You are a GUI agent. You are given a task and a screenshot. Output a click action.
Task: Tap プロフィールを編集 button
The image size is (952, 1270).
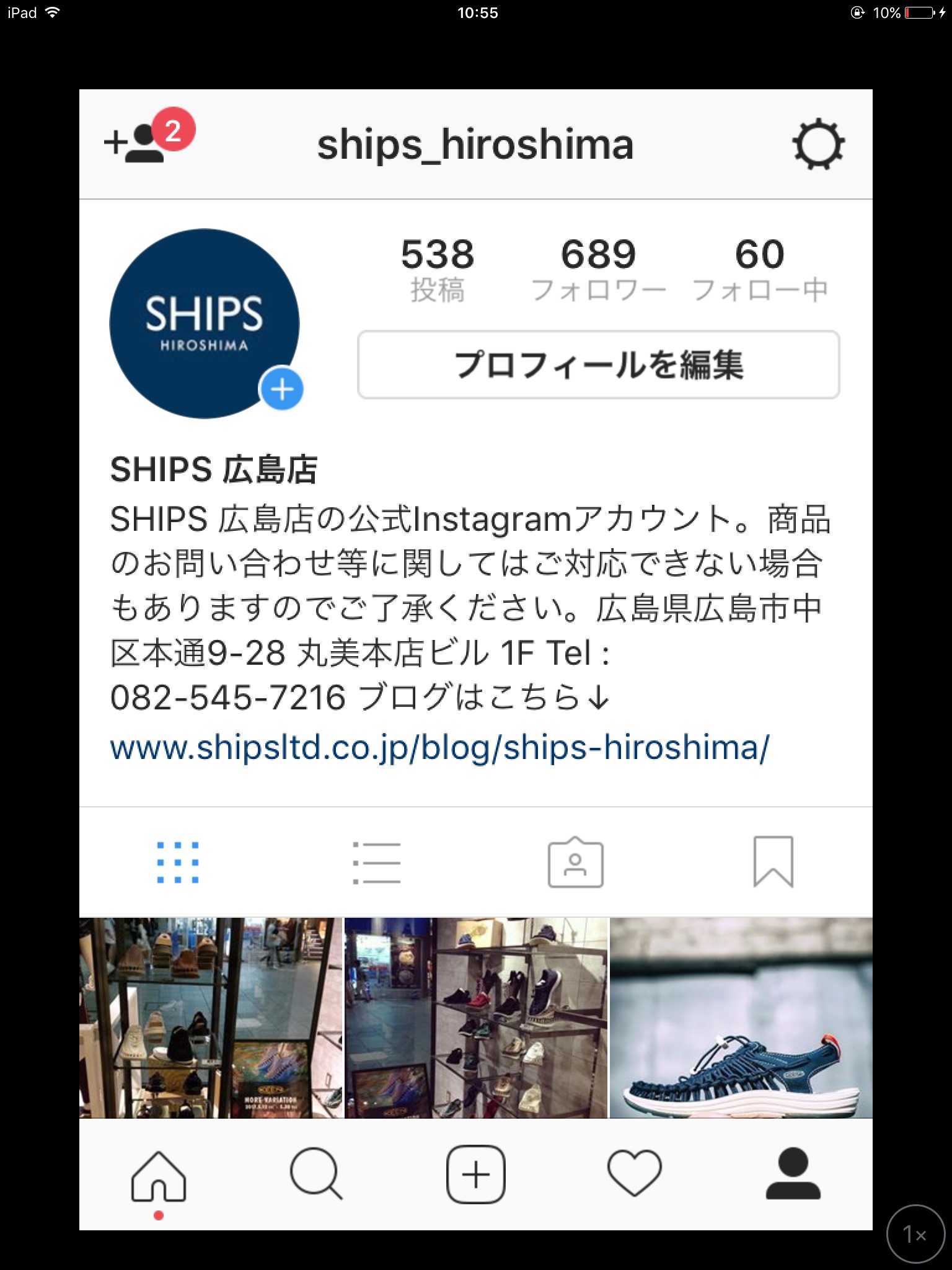click(x=598, y=365)
